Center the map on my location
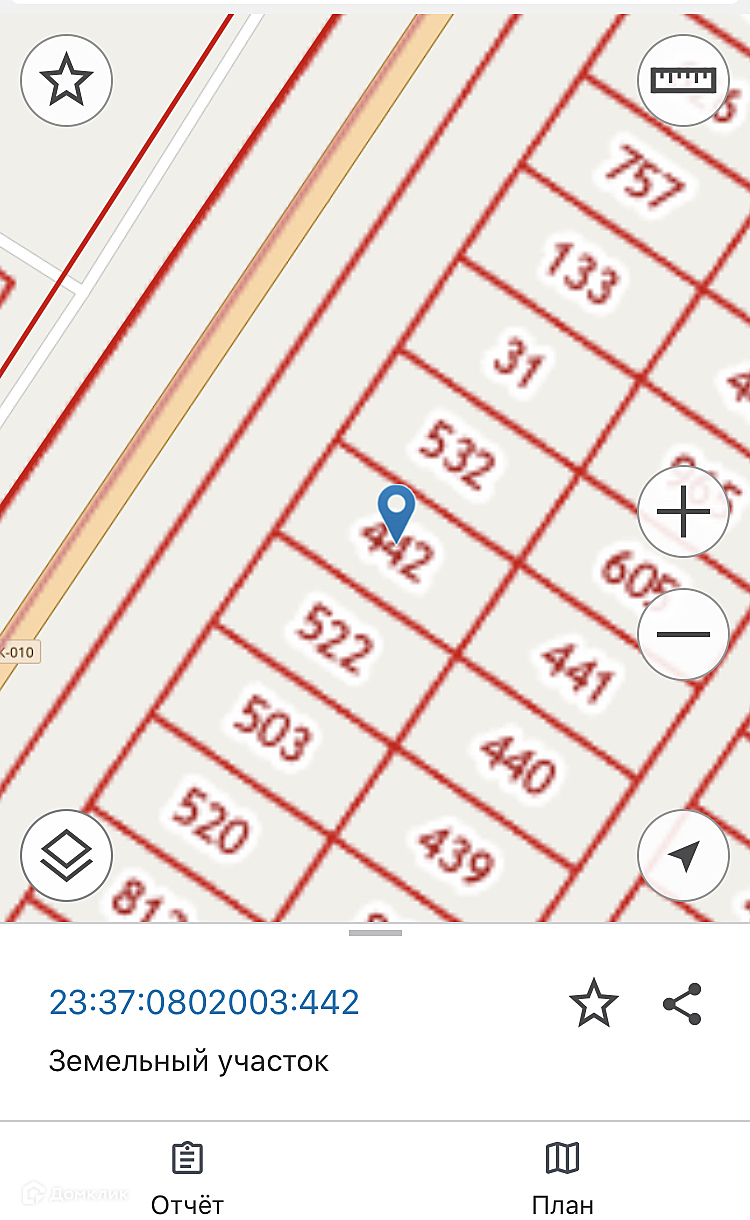 tap(683, 856)
